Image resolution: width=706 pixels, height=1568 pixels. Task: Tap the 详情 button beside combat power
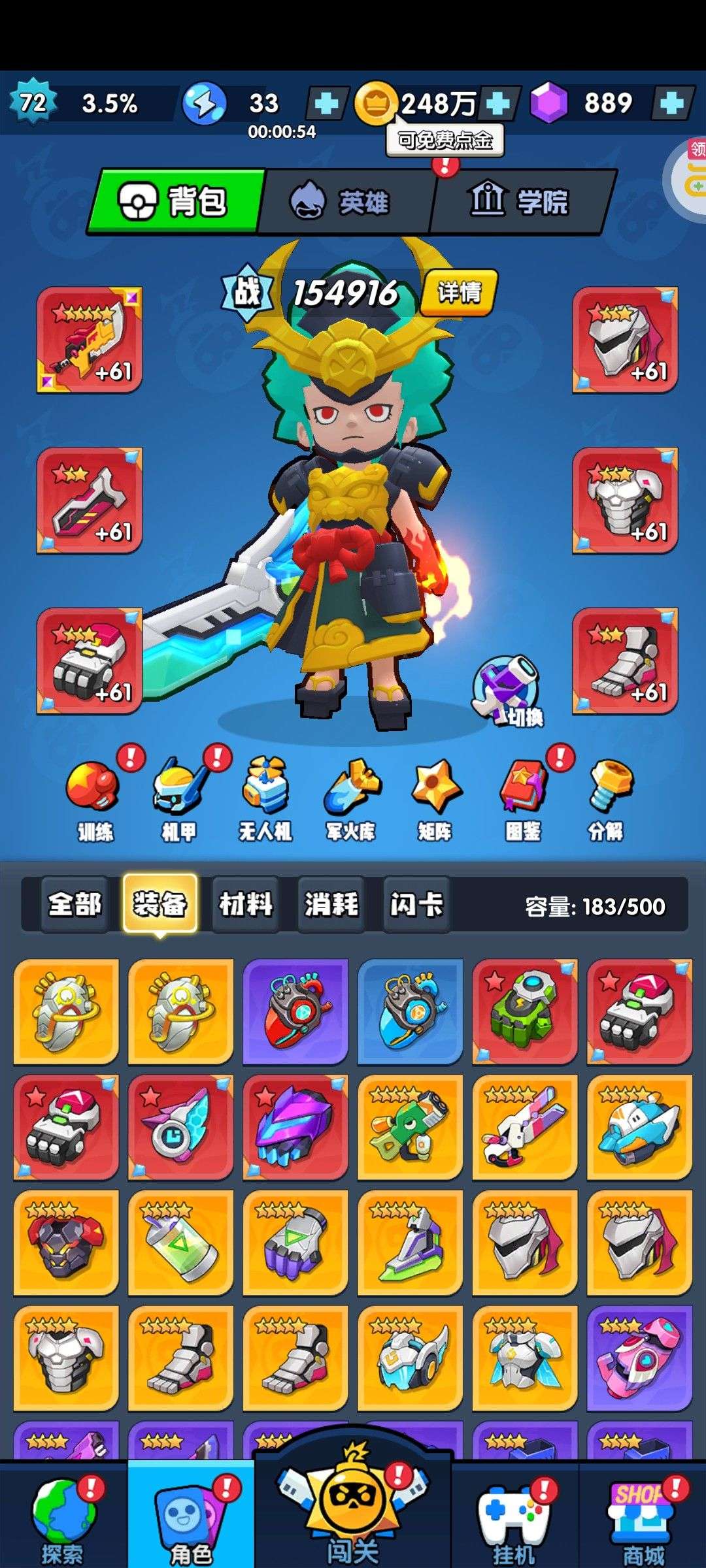459,293
